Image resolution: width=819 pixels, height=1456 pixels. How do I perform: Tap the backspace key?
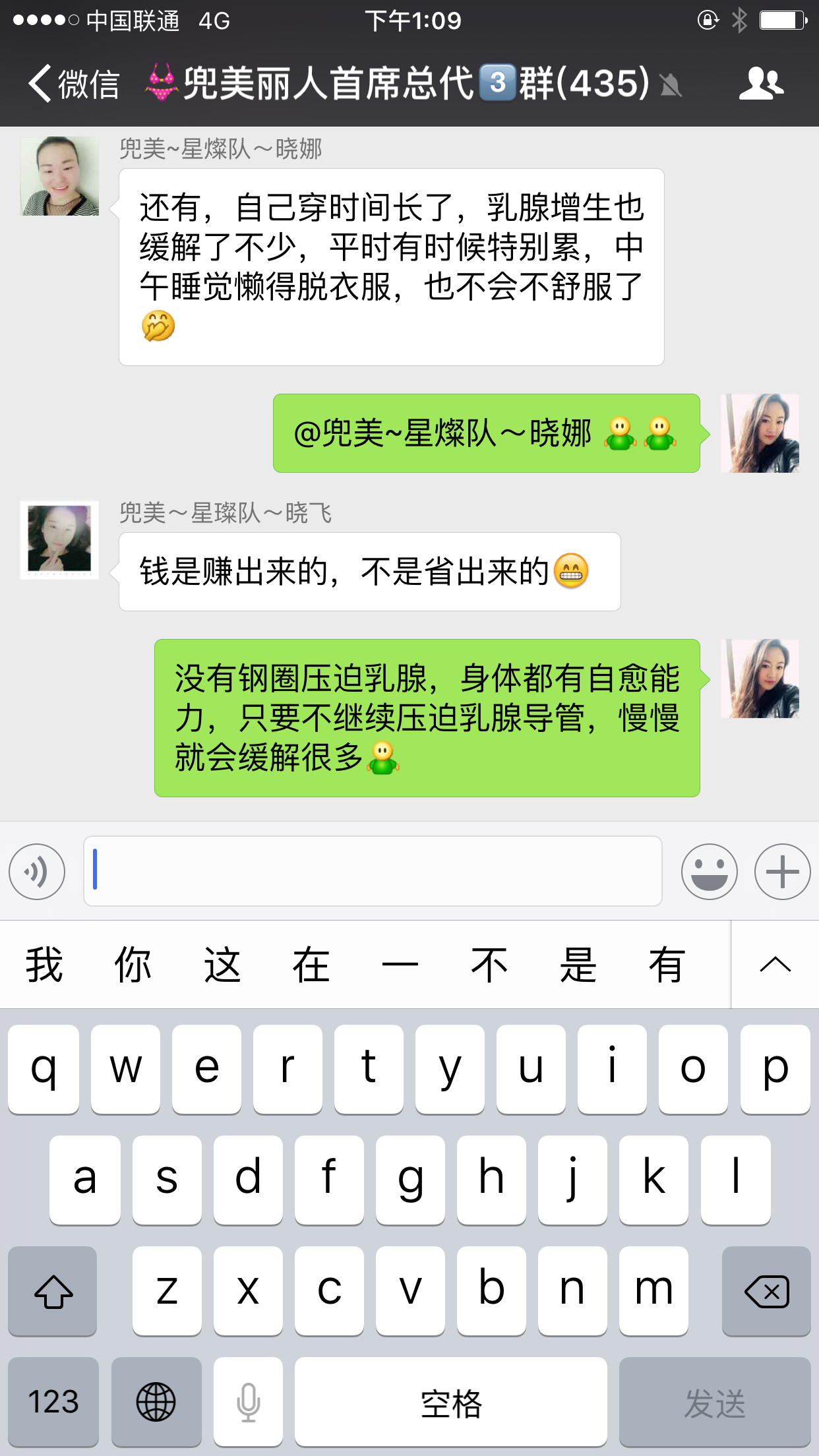(766, 1291)
